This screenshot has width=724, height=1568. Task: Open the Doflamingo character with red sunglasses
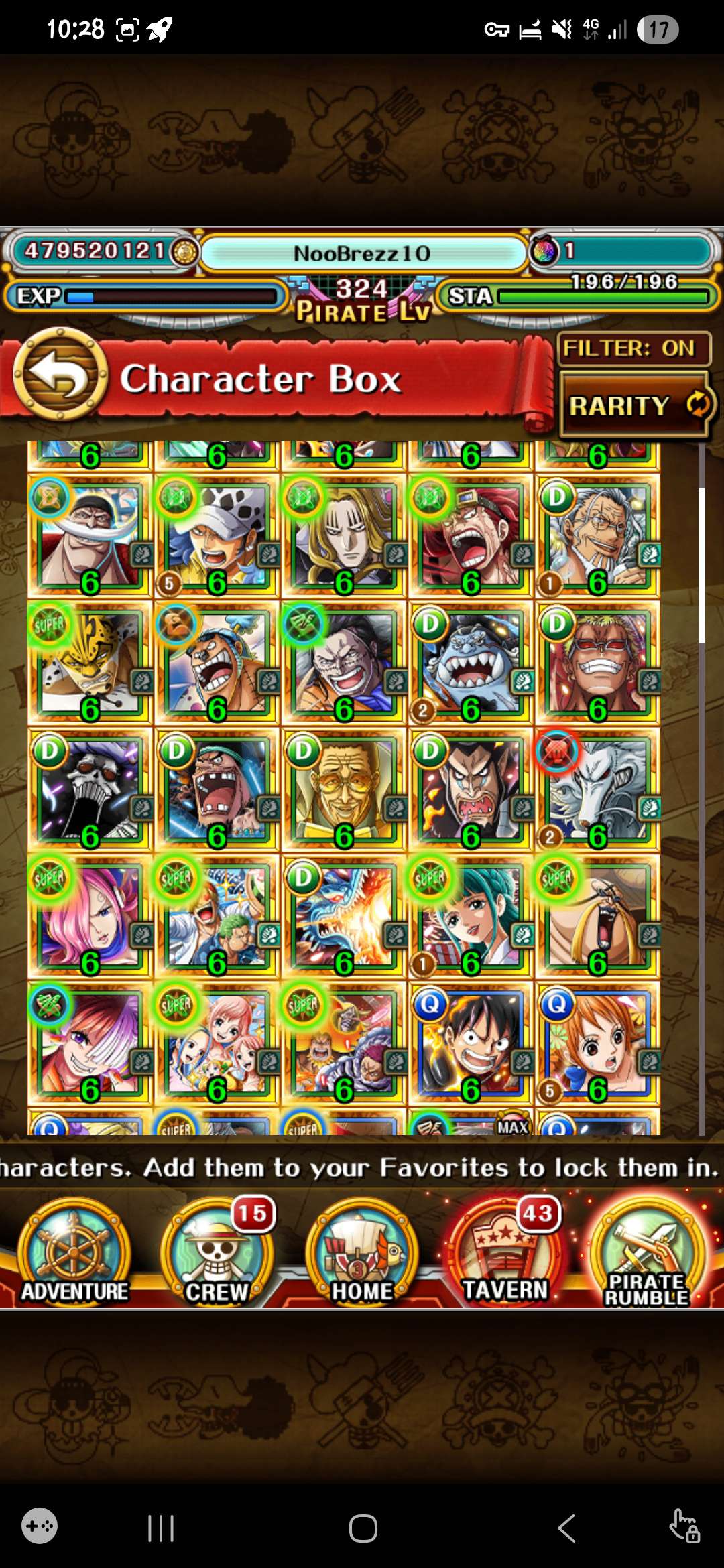tap(597, 663)
